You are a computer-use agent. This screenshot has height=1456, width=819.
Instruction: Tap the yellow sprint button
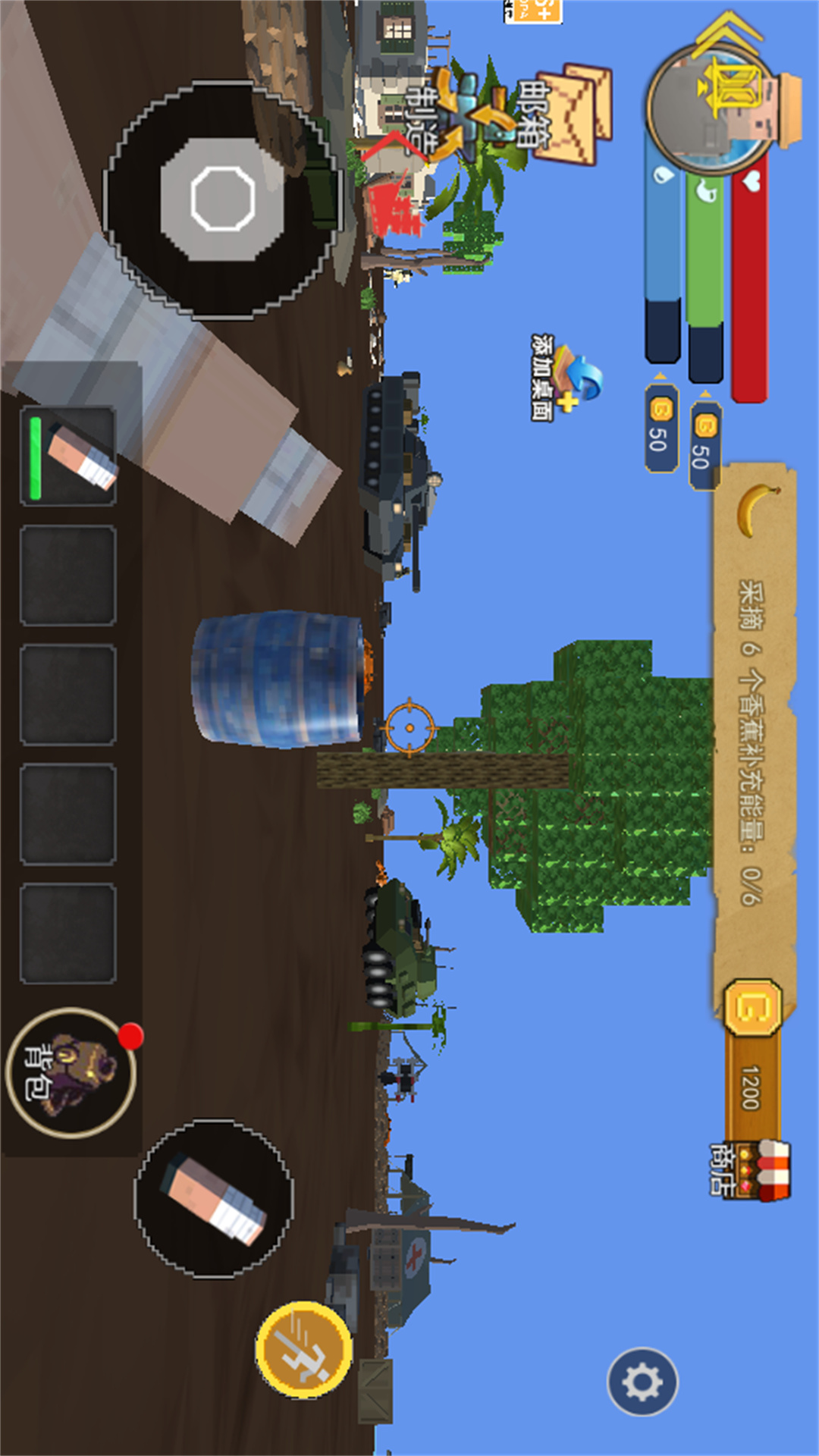pos(304,1350)
